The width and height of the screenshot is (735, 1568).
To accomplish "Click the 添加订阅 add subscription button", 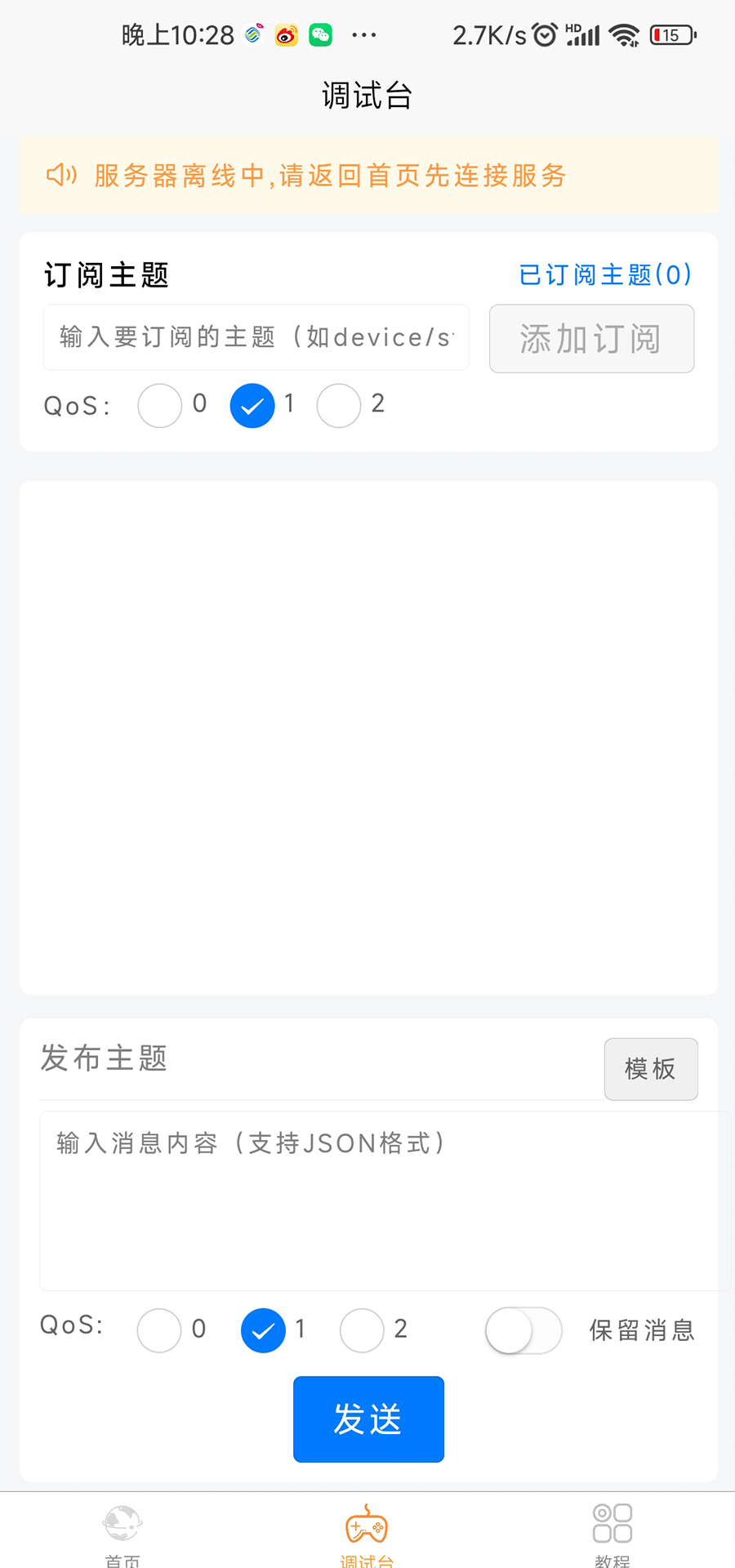I will tap(591, 338).
